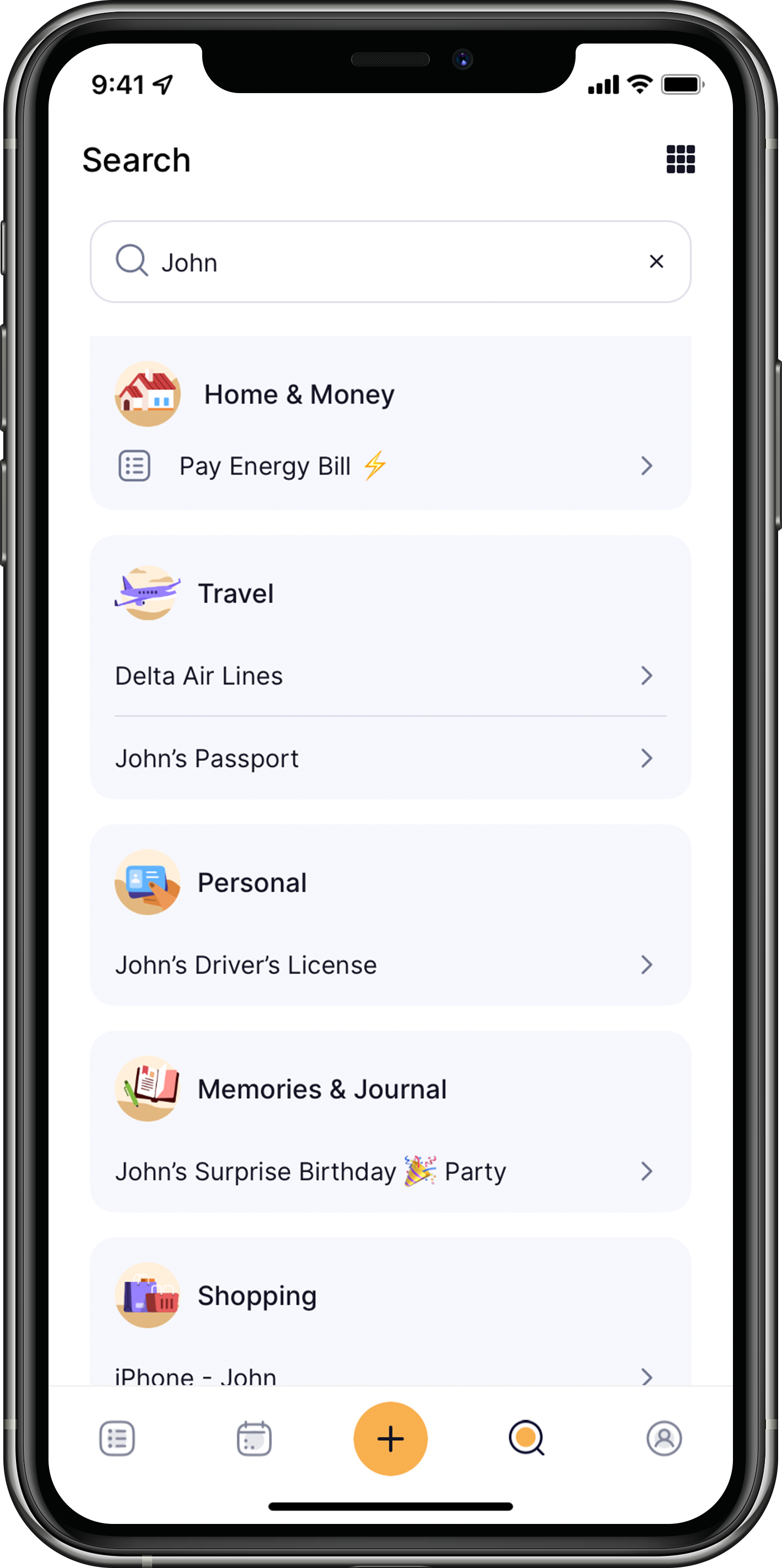
Task: Tap the search field containing John
Action: tap(390, 262)
